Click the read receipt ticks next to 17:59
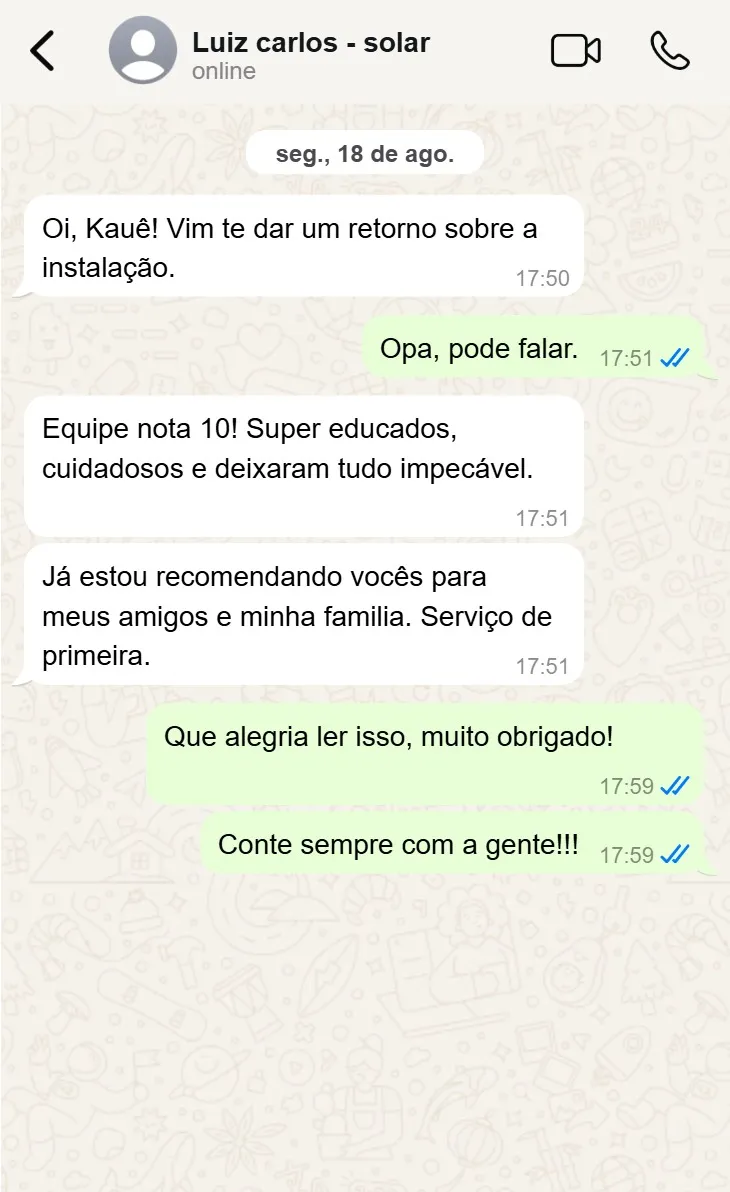 tap(673, 786)
